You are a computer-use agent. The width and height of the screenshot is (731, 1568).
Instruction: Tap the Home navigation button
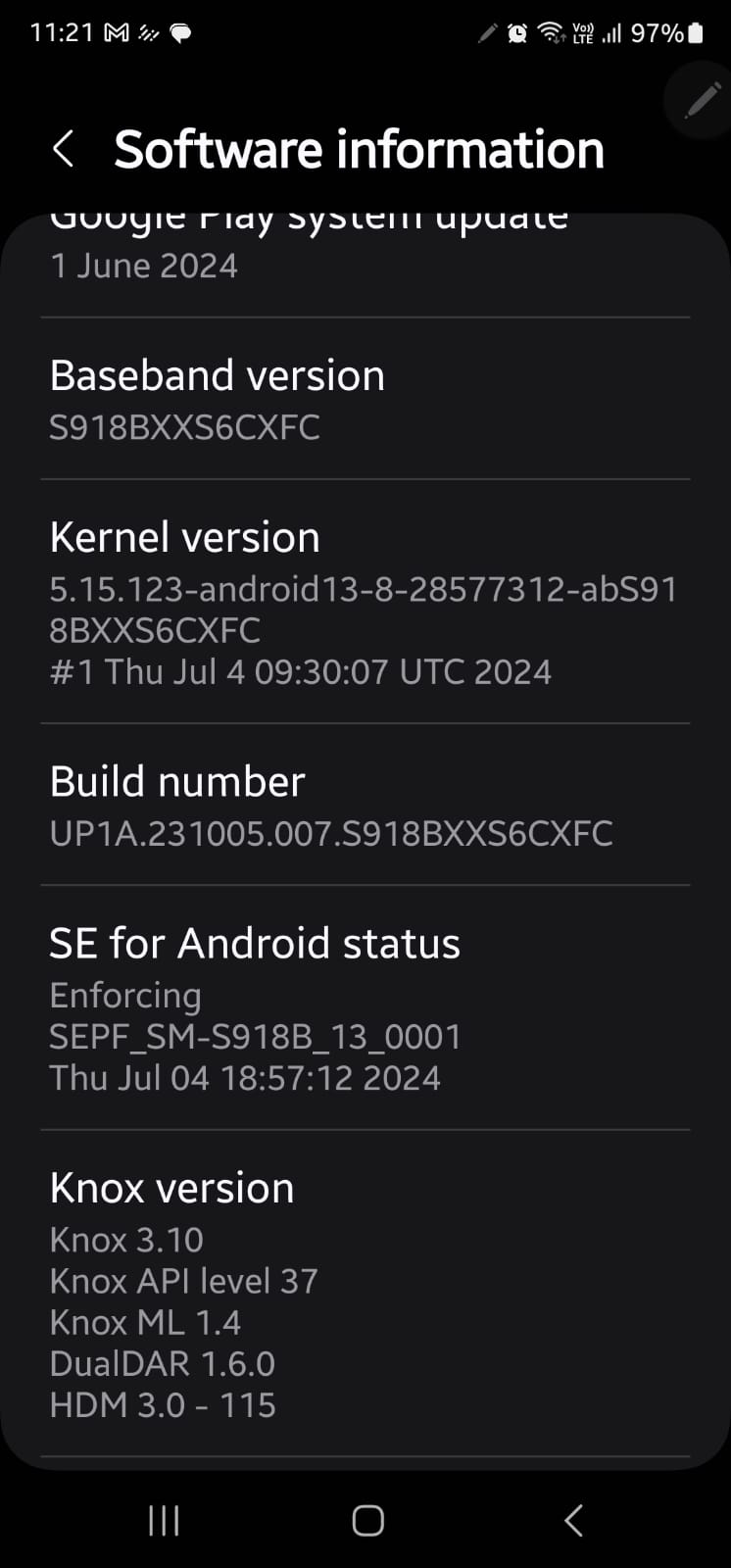pos(365,1521)
